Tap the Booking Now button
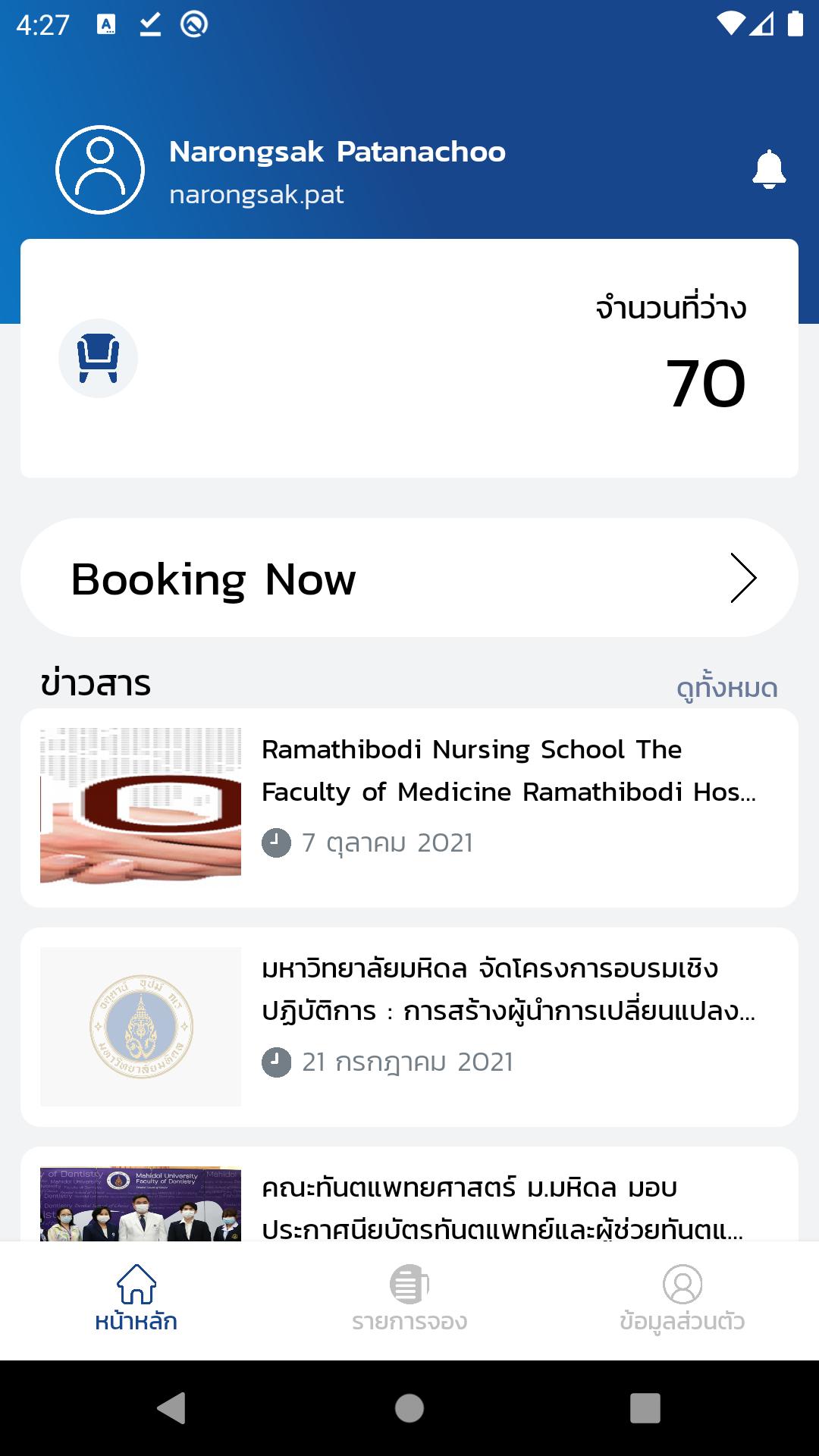This screenshot has width=819, height=1456. click(409, 578)
